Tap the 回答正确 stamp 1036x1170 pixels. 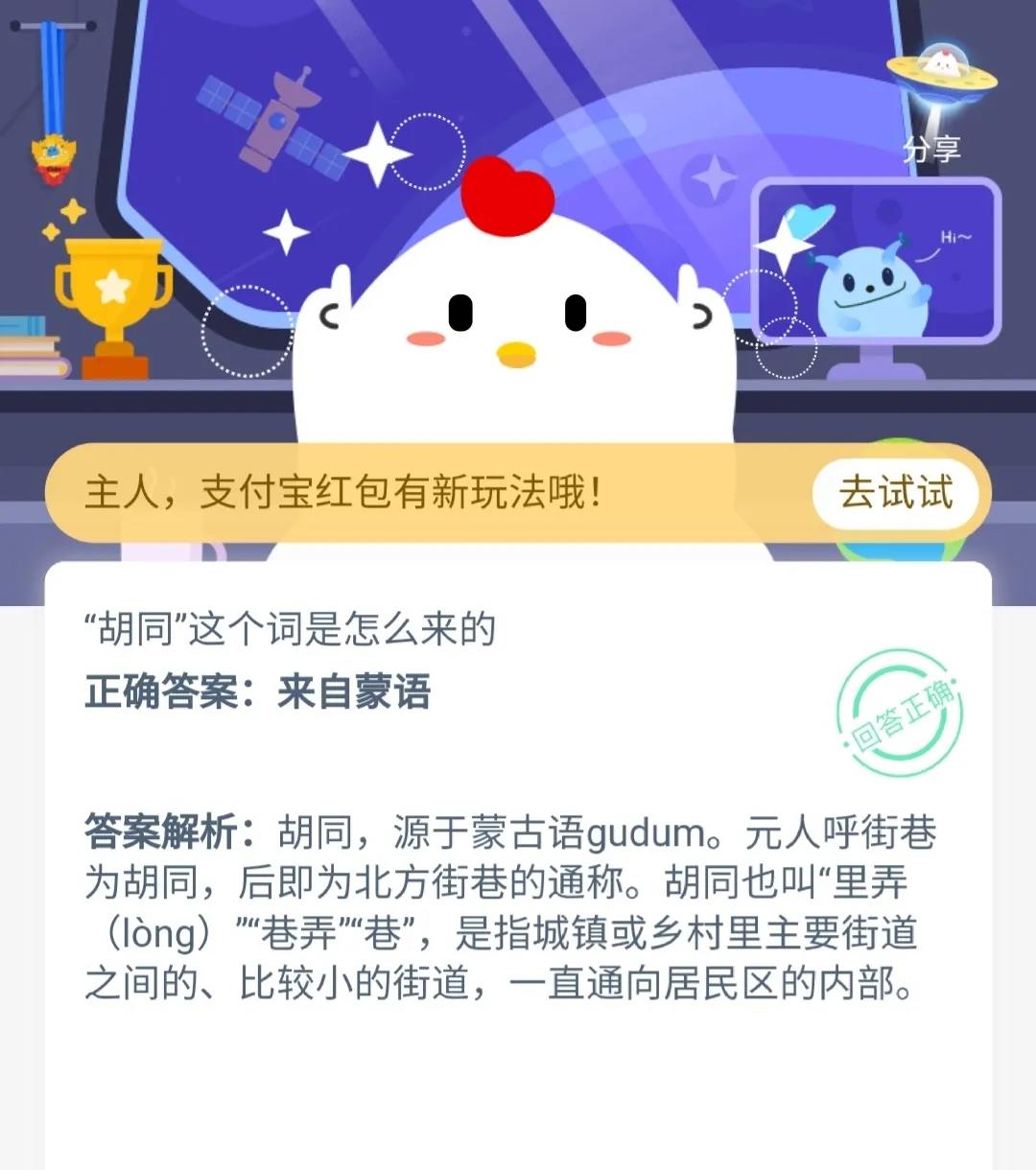(897, 714)
